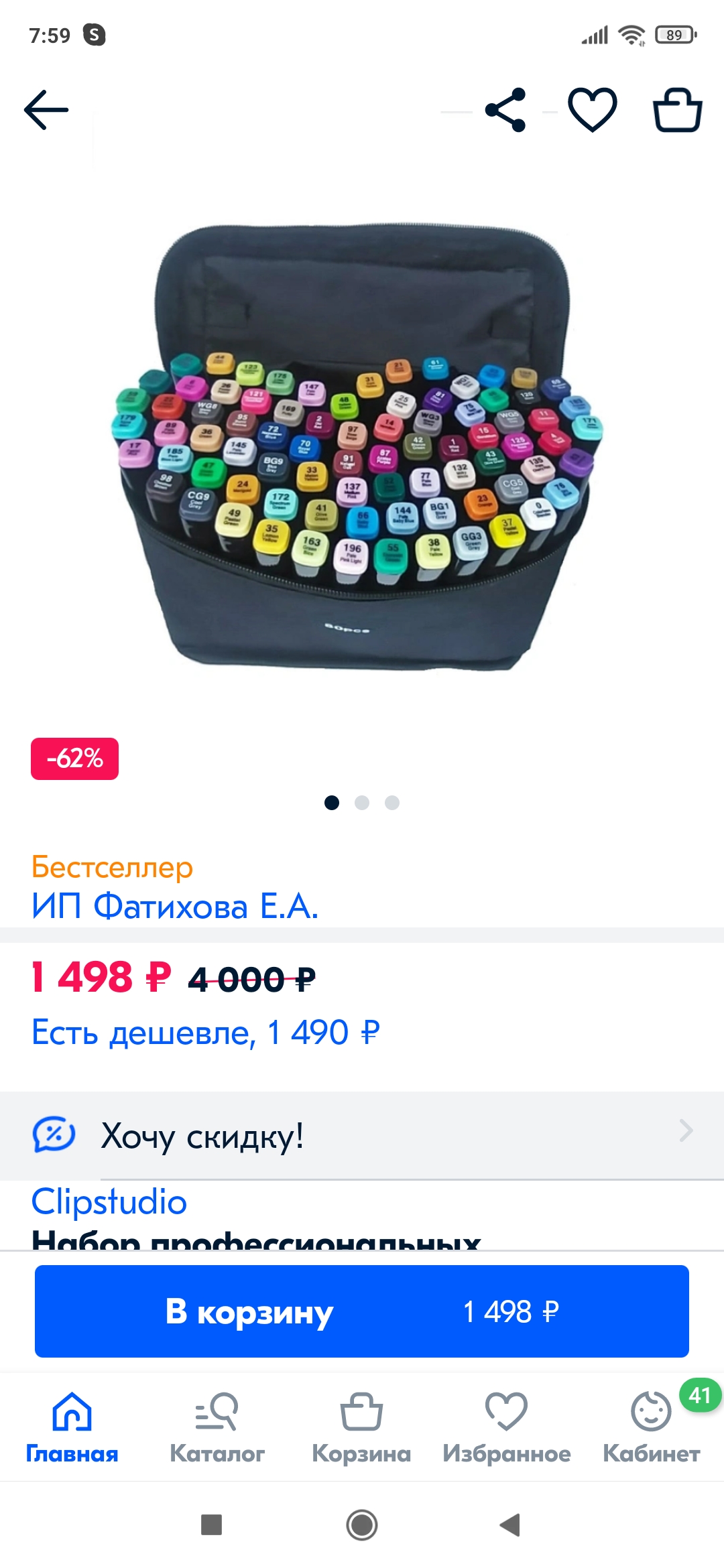Viewport: 724px width, 1568px height.
Task: Open the cart icon in top bar
Action: coord(677,110)
